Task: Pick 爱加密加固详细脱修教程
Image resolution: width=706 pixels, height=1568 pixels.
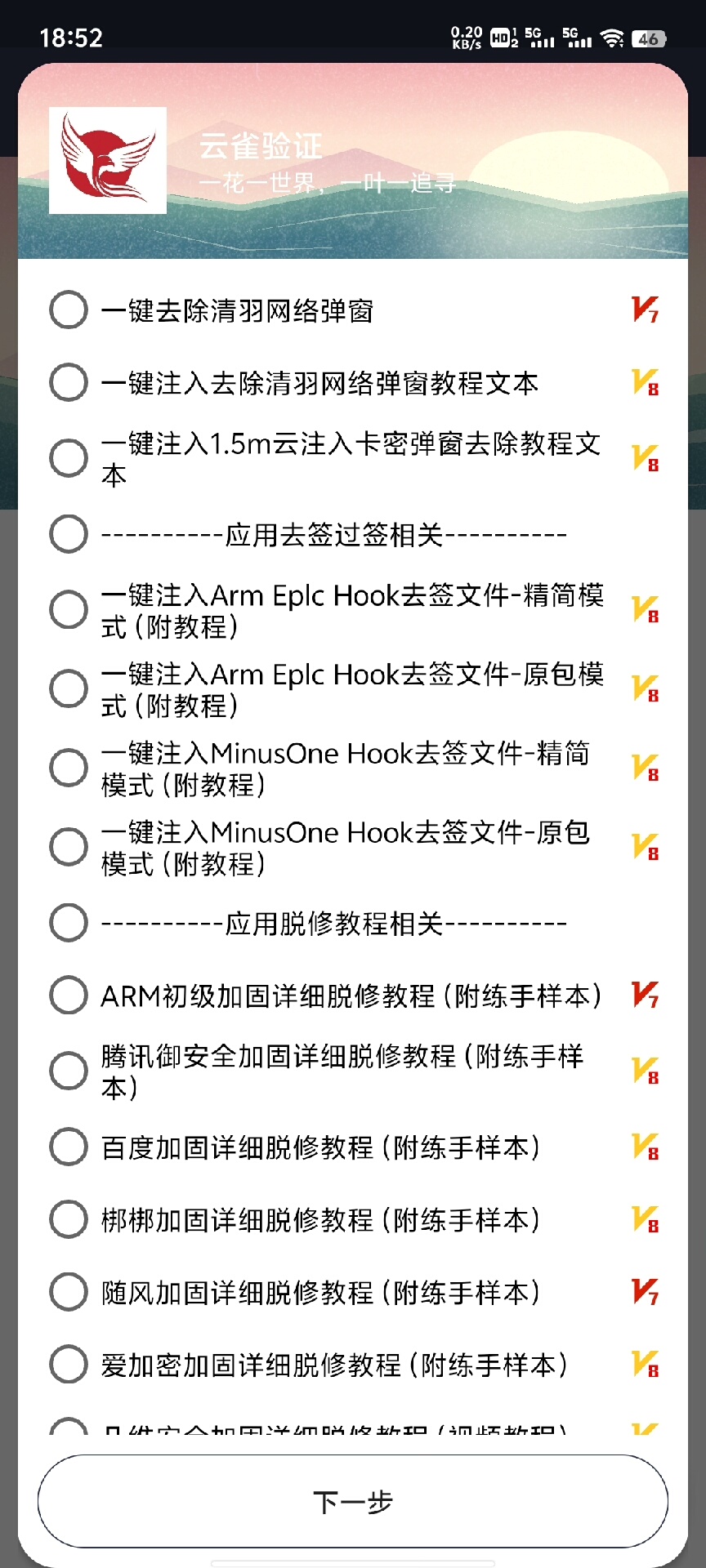Action: 69,1365
